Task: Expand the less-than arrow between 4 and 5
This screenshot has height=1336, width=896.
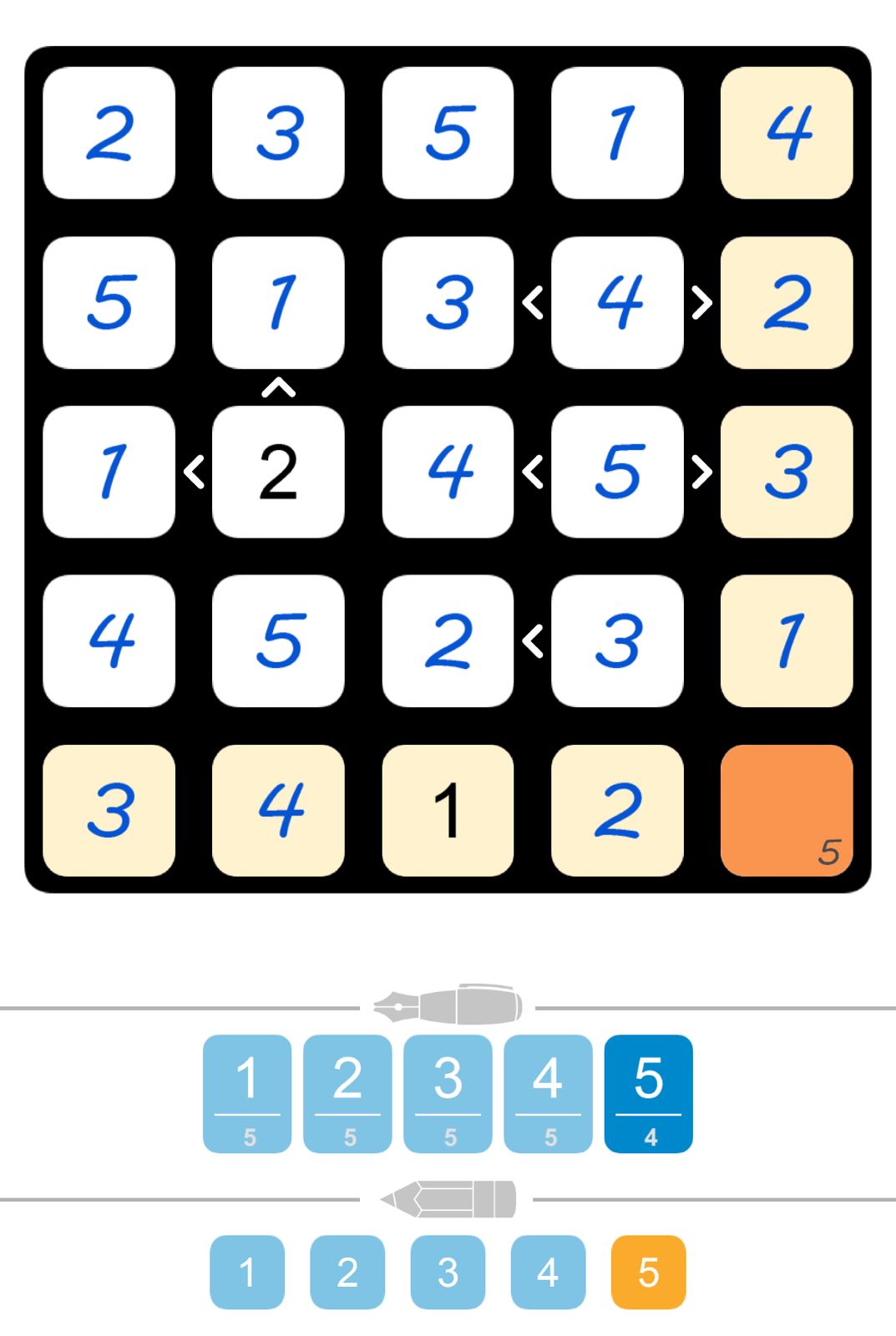Action: pos(533,472)
